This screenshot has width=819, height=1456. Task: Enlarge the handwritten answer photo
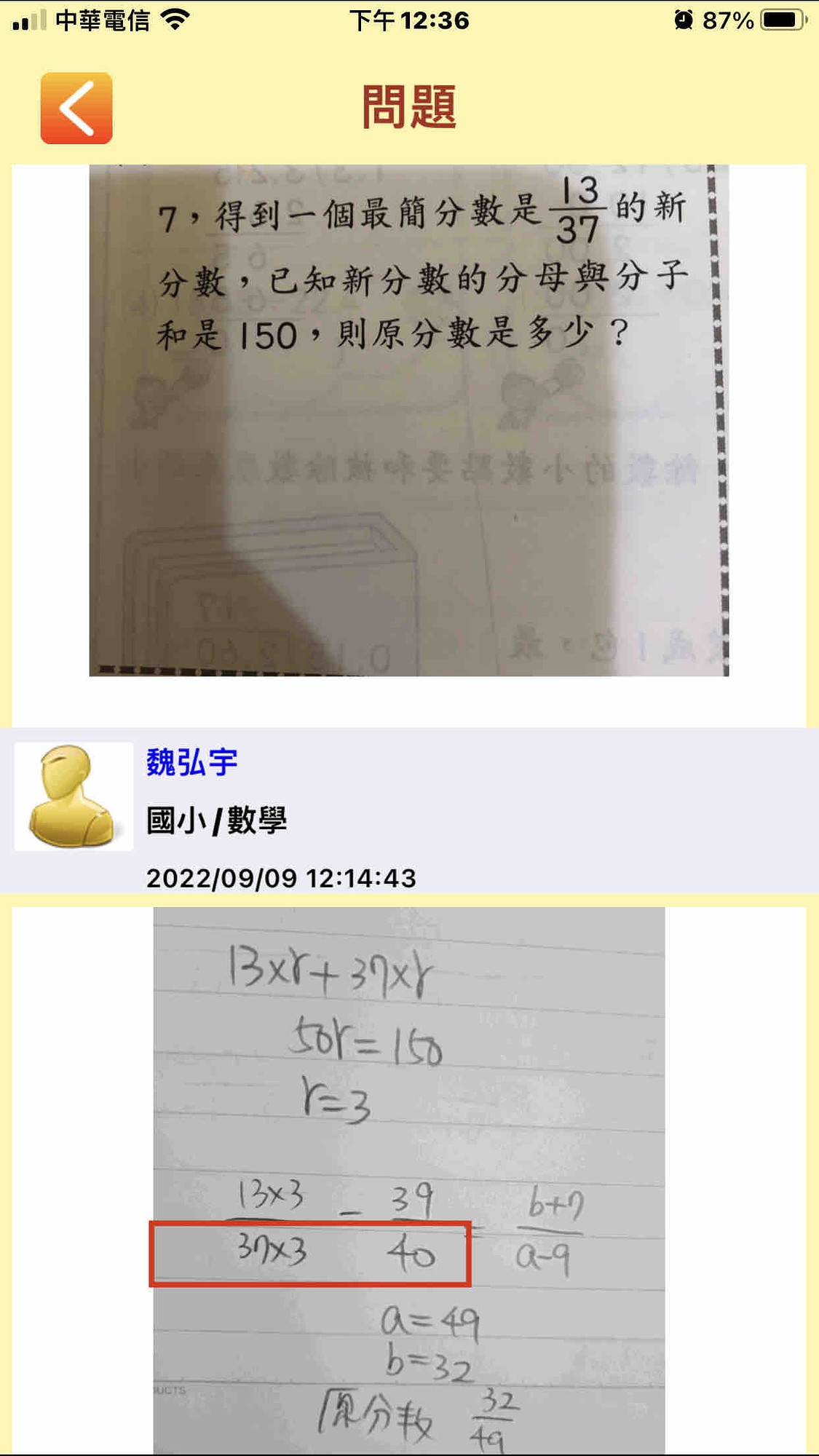click(x=408, y=1179)
